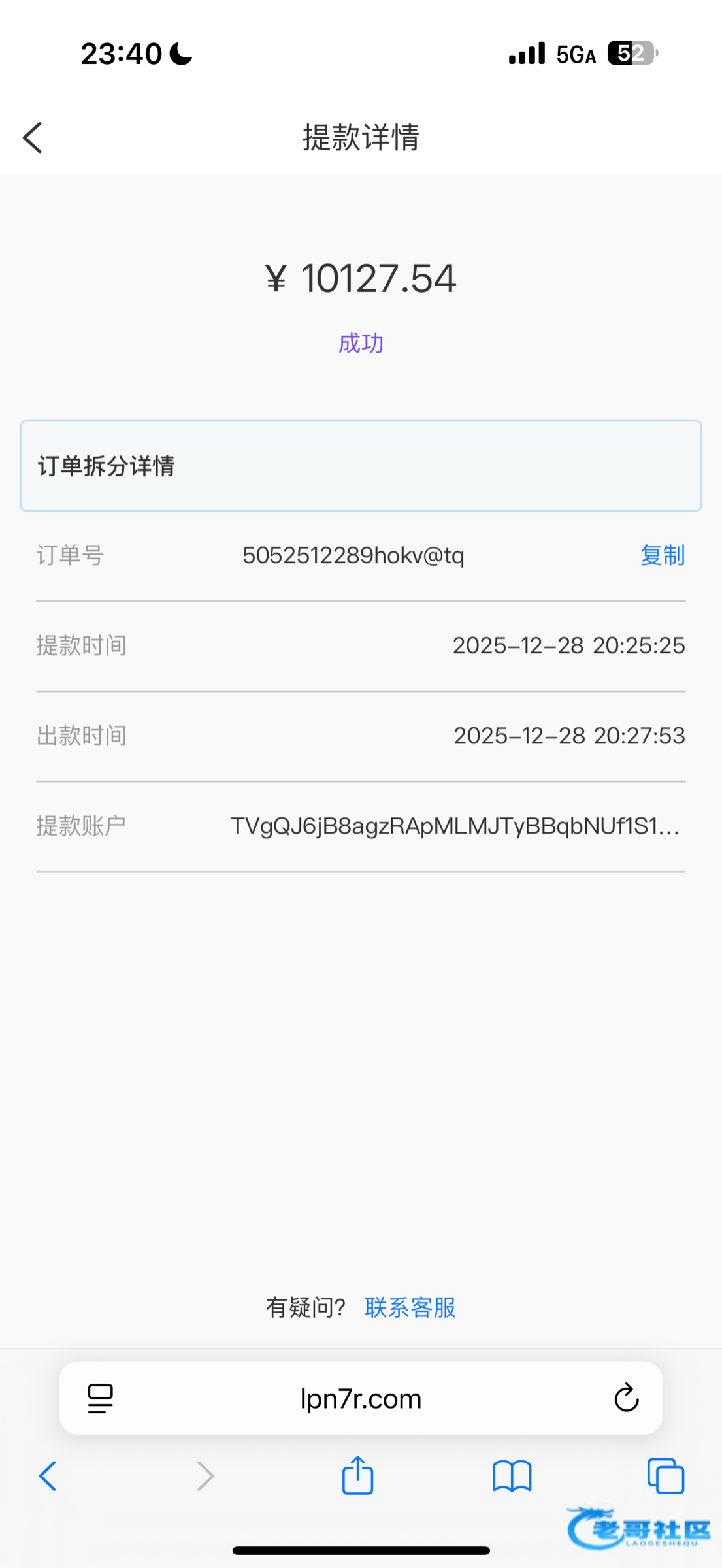Viewport: 722px width, 1568px height.
Task: Share this page from Safari toolbar
Action: (x=357, y=1476)
